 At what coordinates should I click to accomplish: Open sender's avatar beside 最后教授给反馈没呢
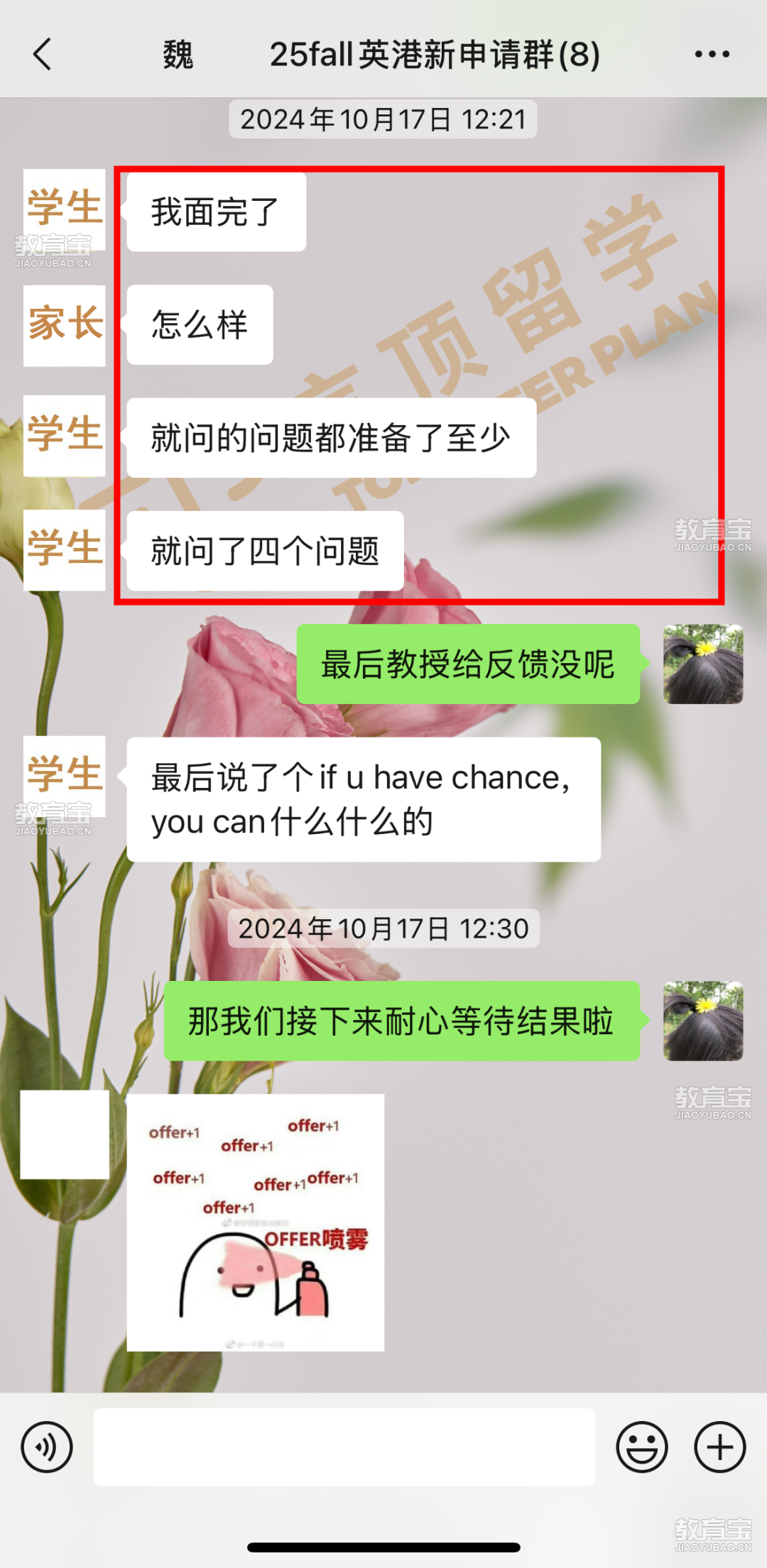tap(703, 664)
